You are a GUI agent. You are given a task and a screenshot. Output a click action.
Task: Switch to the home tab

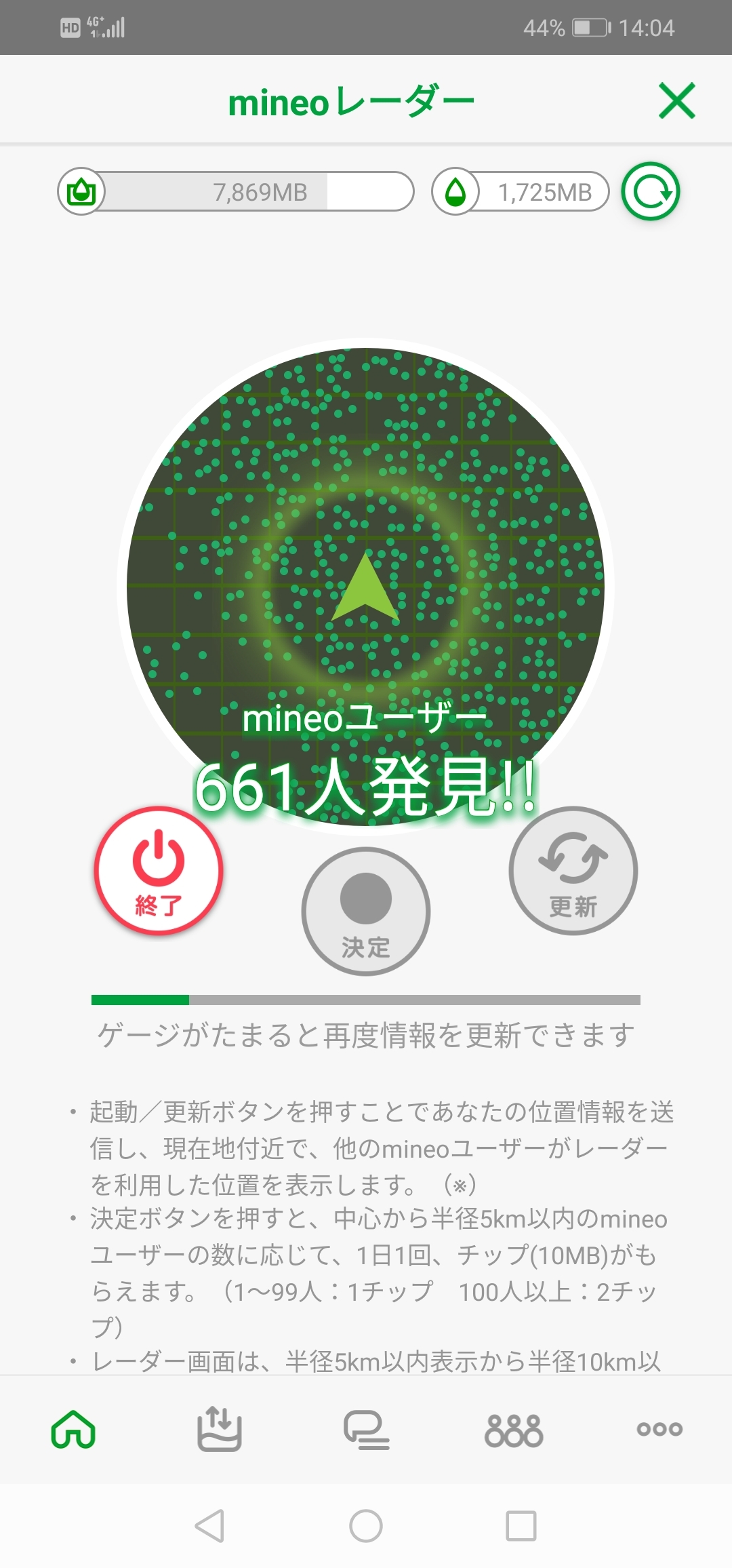[73, 1429]
